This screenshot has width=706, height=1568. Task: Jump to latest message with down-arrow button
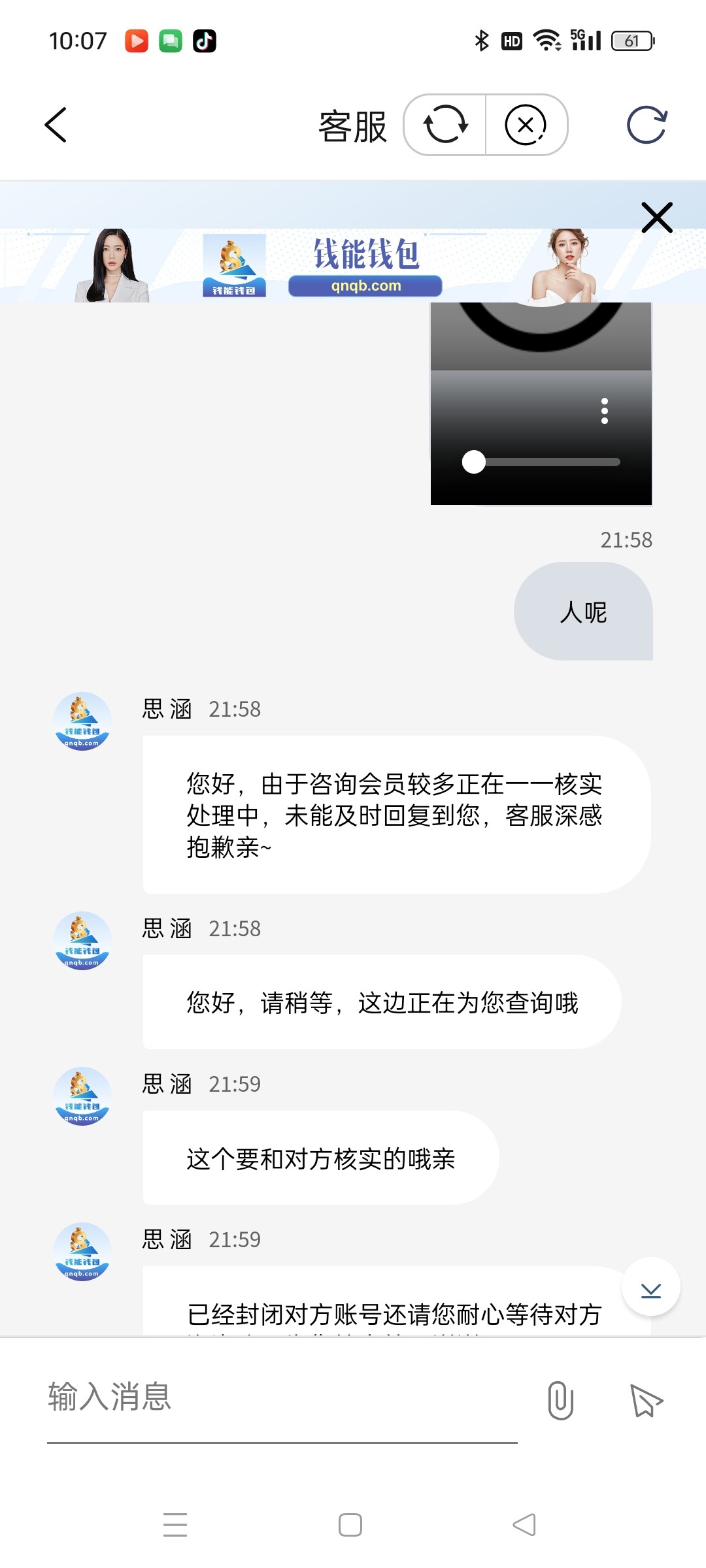pyautogui.click(x=651, y=1287)
